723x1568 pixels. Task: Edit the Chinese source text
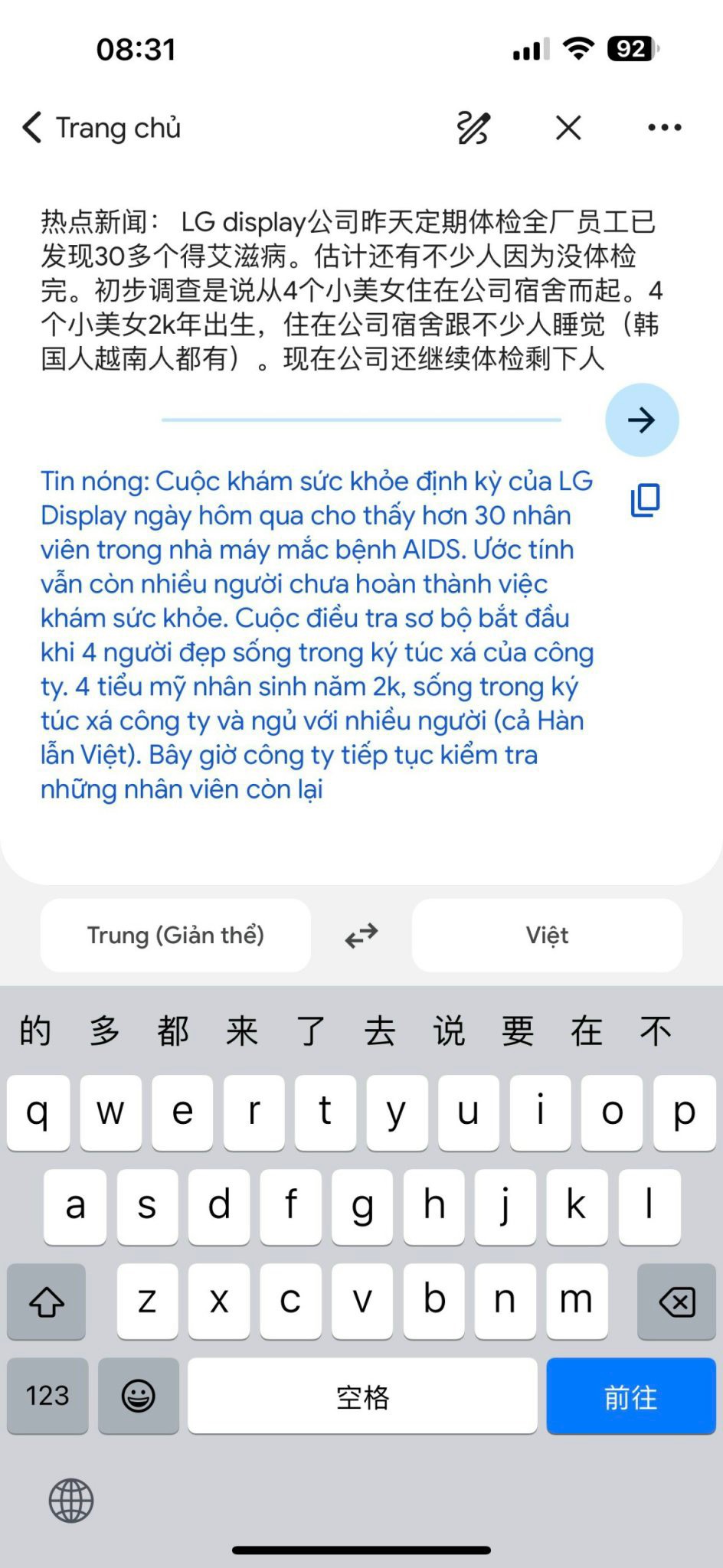348,291
